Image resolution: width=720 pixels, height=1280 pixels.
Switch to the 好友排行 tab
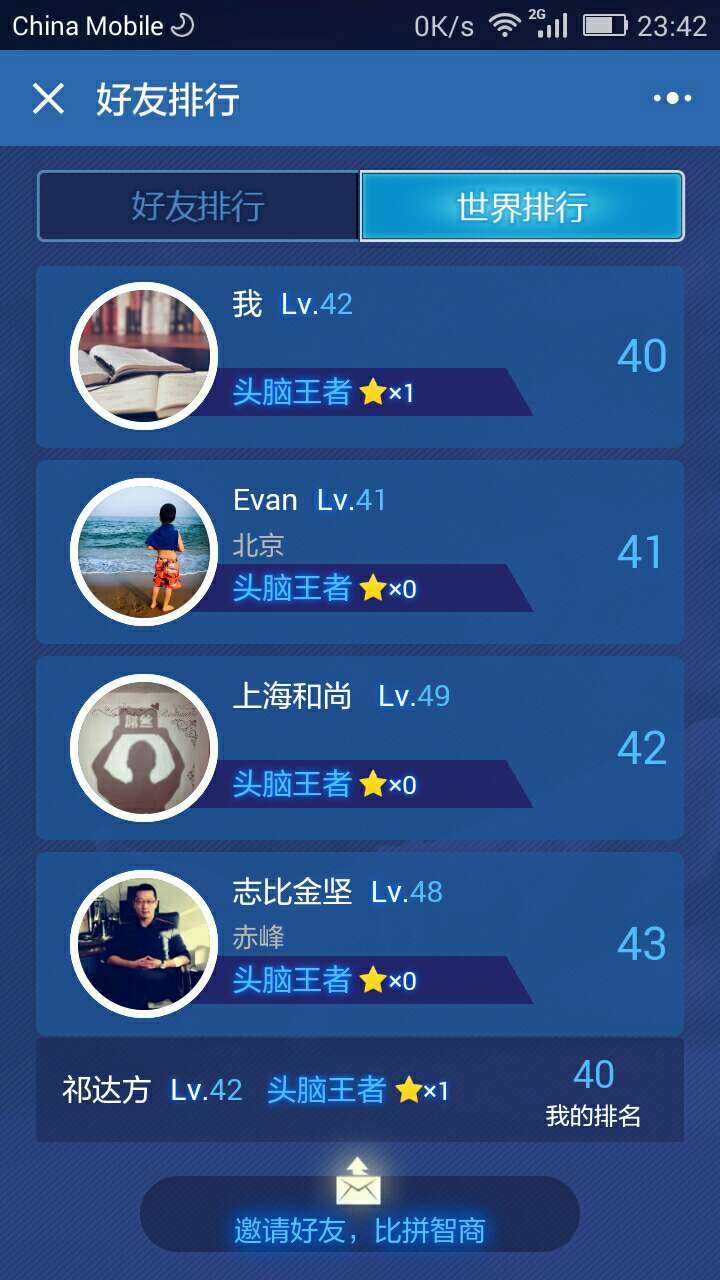[x=198, y=207]
